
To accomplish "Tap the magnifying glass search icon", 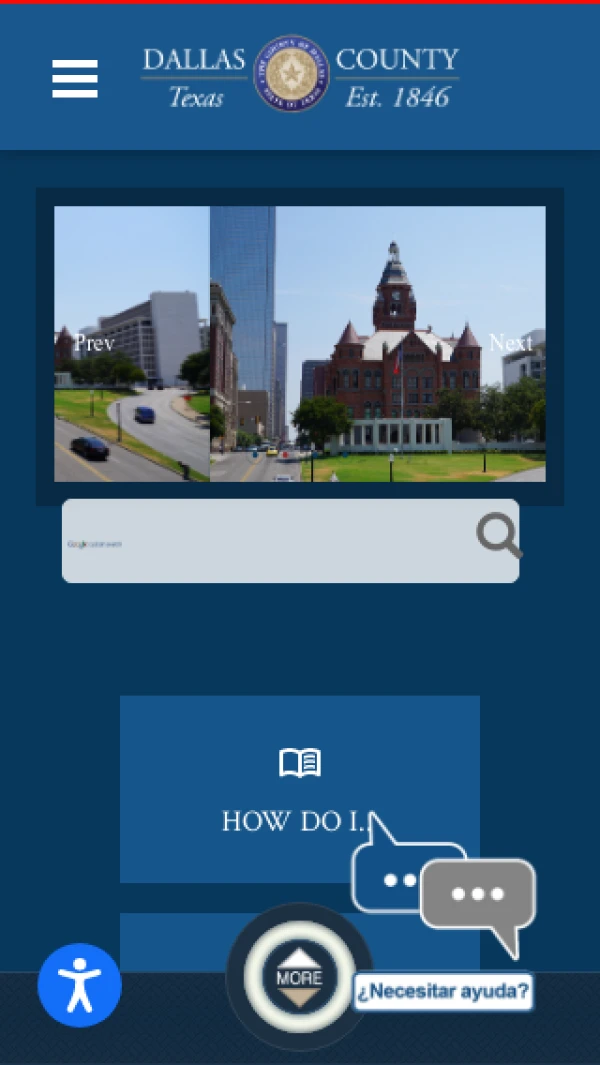I will [x=498, y=537].
